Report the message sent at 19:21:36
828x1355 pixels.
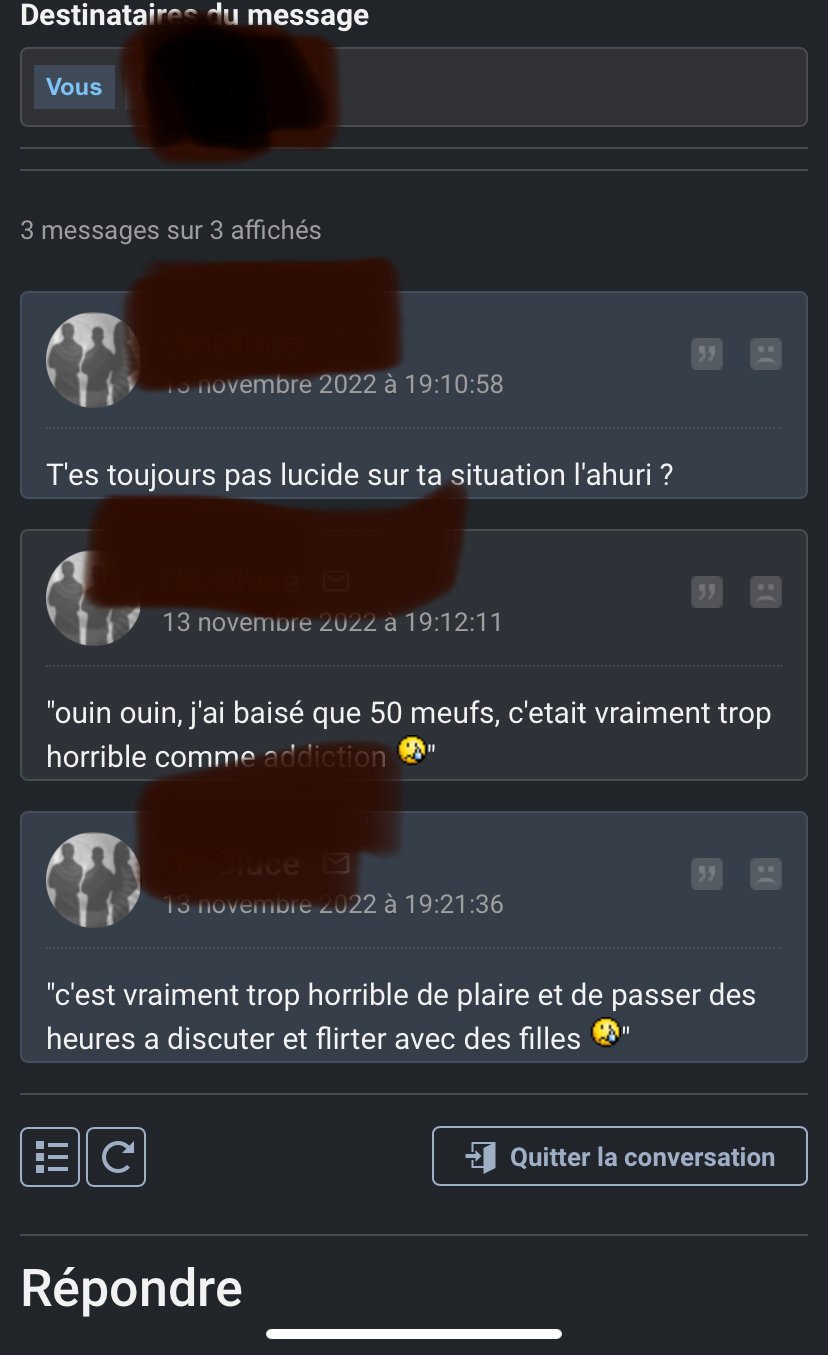tap(766, 874)
